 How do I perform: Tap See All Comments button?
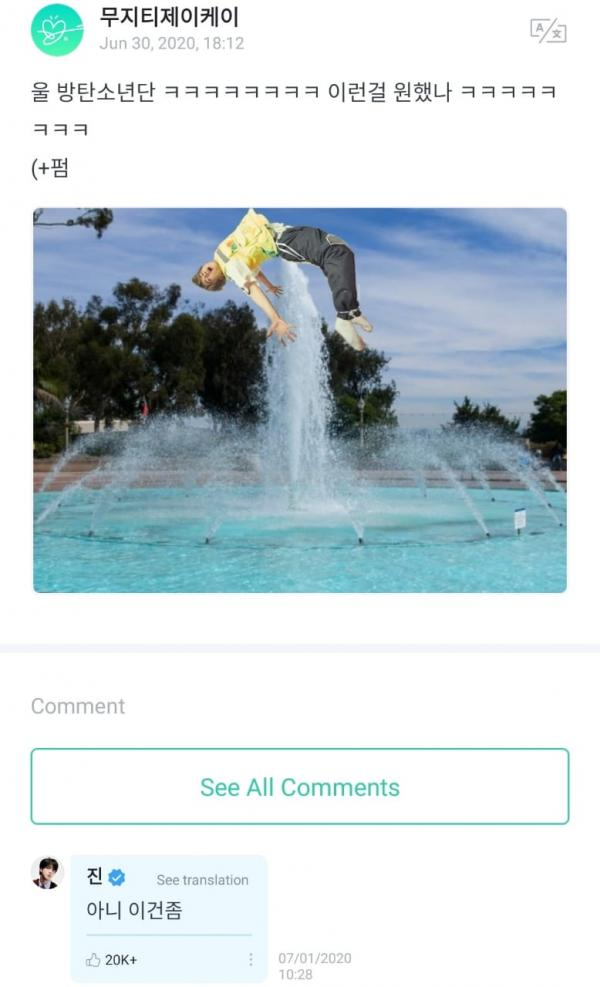(300, 787)
